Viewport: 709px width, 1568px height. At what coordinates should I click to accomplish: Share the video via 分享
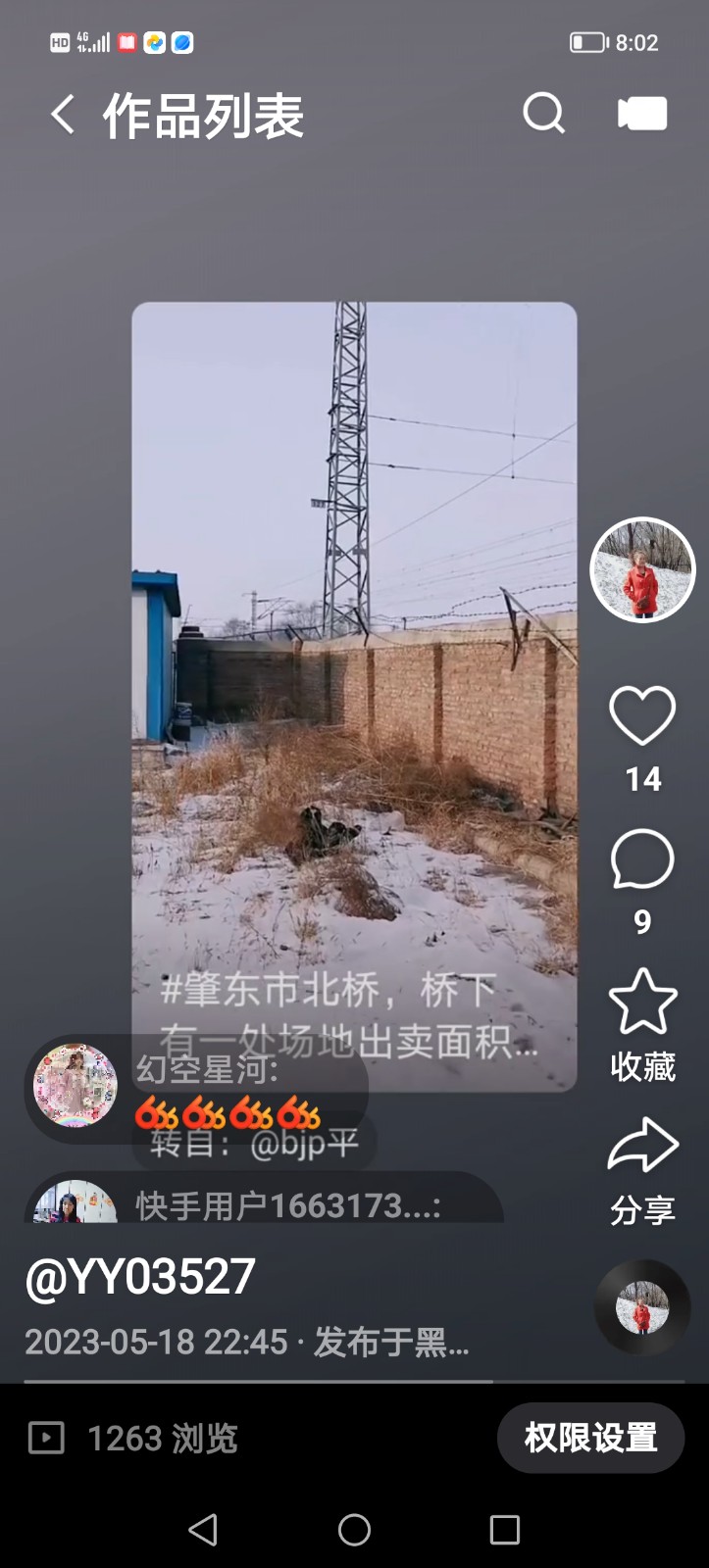642,1167
